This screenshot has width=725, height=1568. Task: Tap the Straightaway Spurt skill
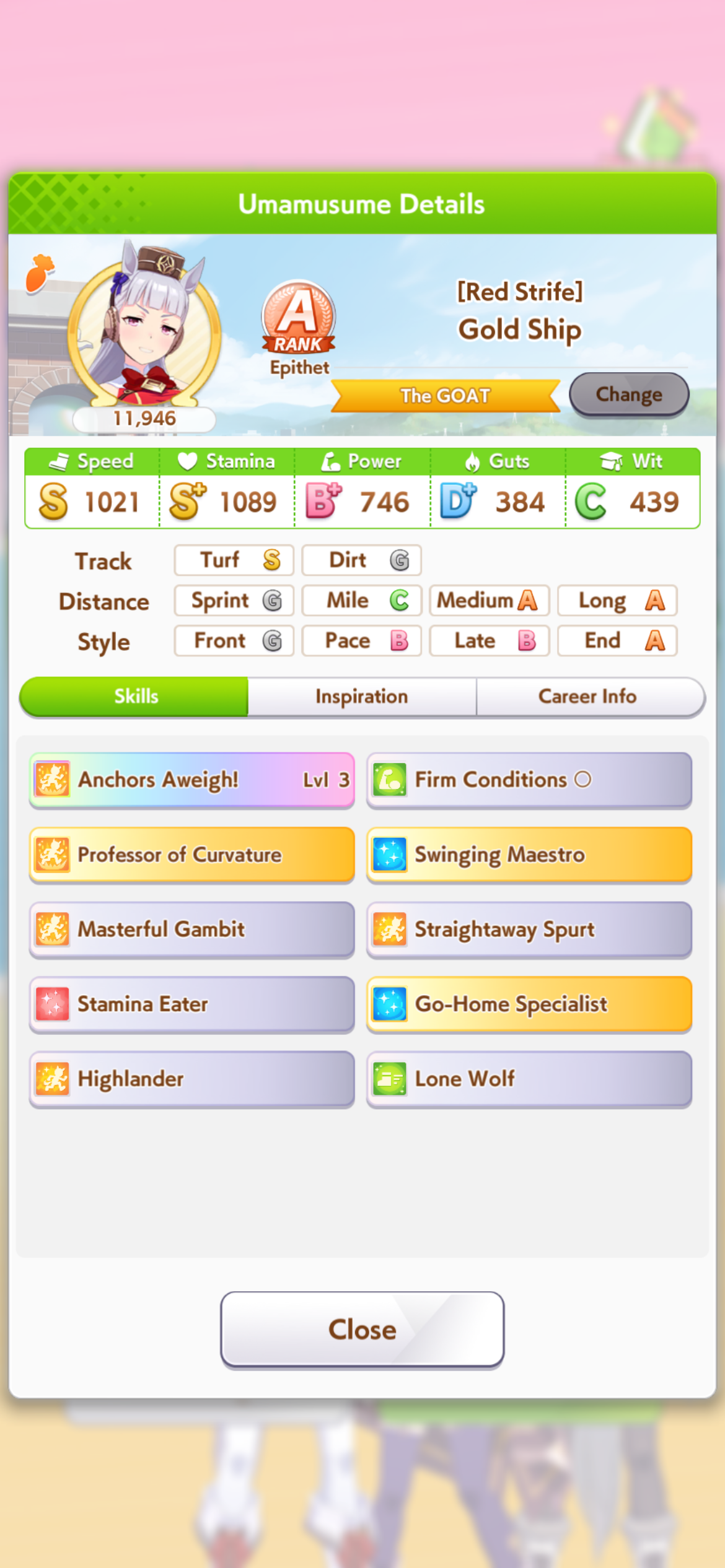[x=529, y=930]
